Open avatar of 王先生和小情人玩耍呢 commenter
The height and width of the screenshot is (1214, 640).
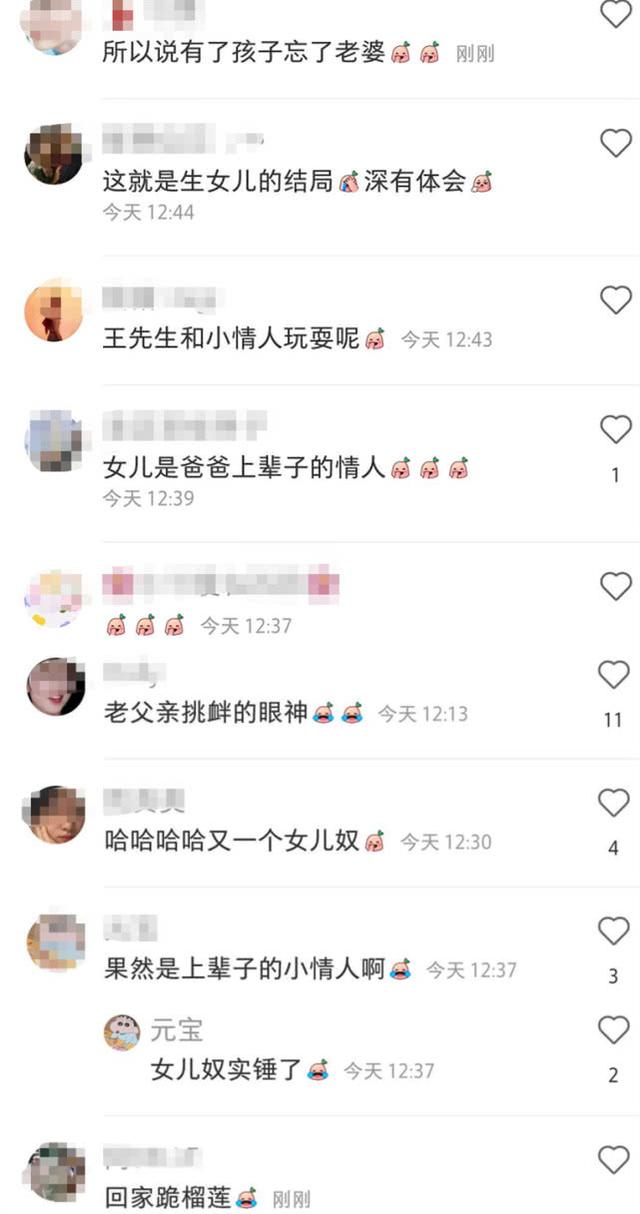tap(54, 311)
